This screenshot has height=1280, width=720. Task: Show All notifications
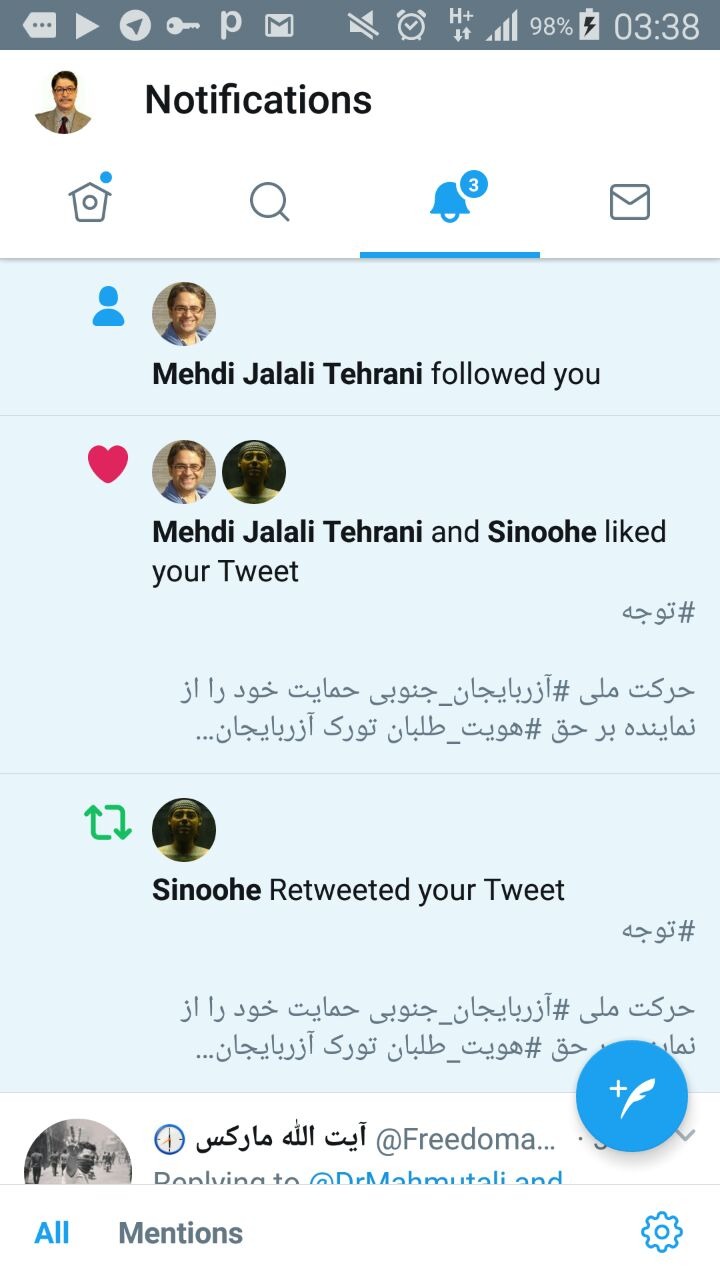52,1233
